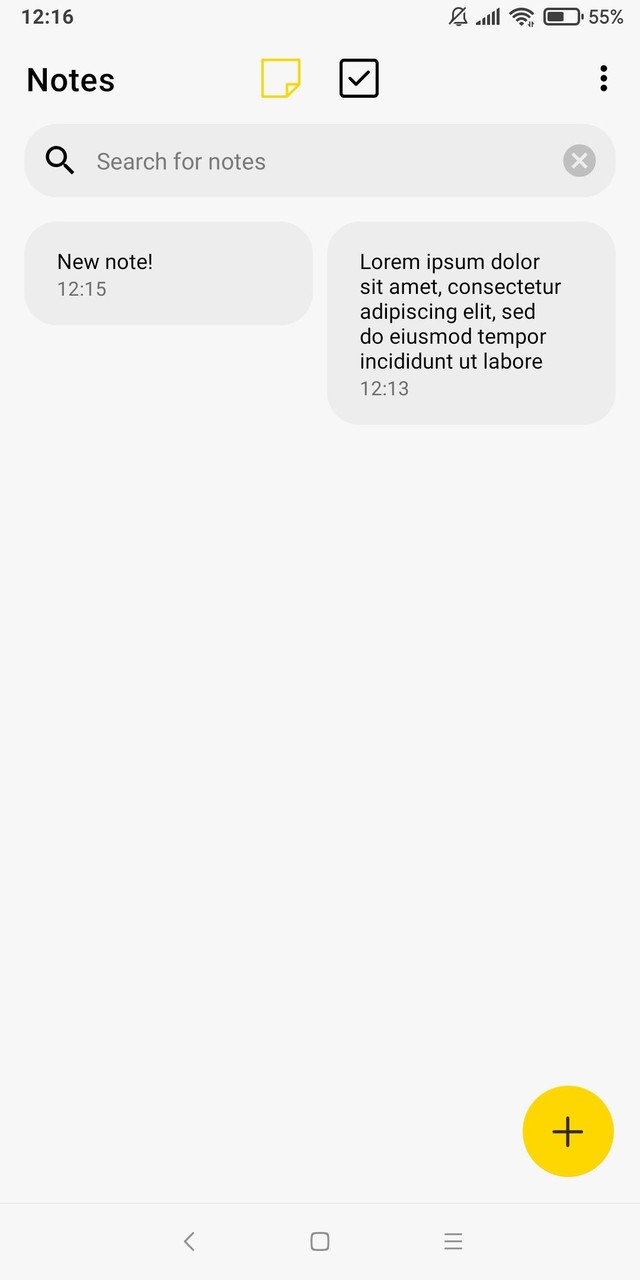
Task: Open the 'New note!' note
Action: (168, 274)
